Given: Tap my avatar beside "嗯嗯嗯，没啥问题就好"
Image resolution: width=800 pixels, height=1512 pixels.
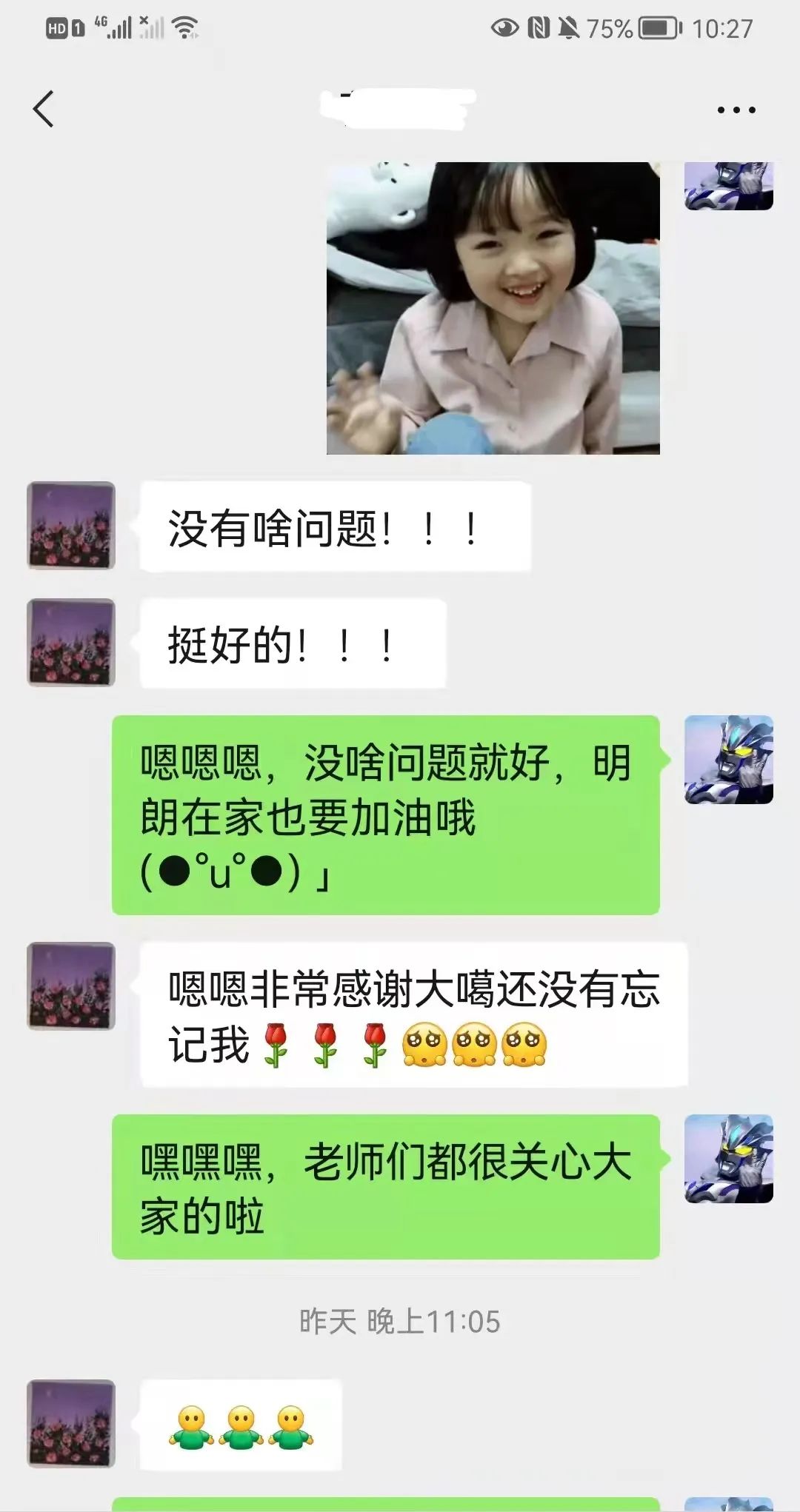Looking at the screenshot, I should click(729, 760).
